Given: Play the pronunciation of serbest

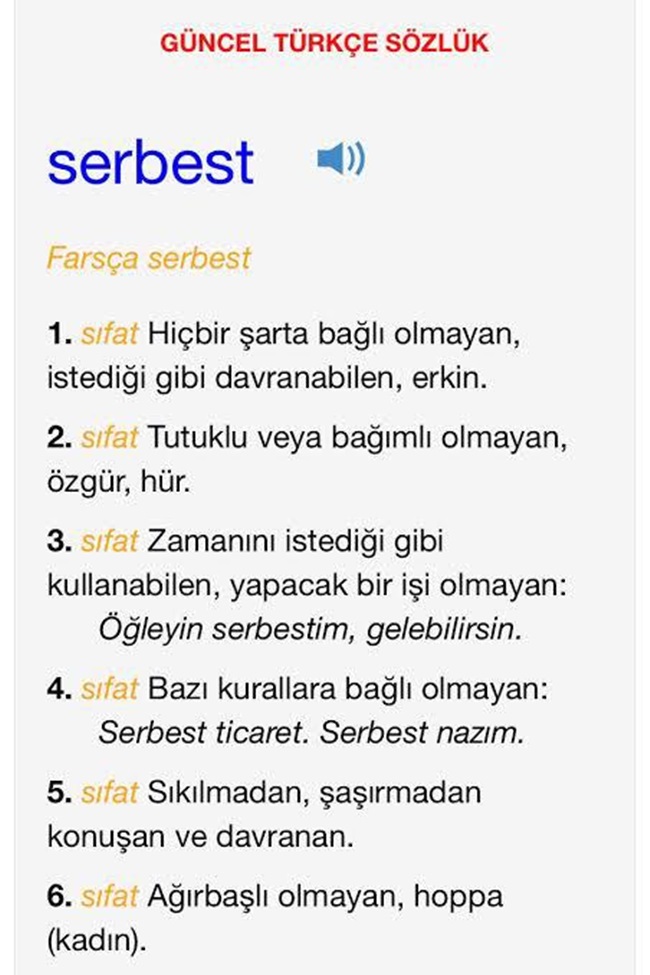Looking at the screenshot, I should tap(340, 159).
